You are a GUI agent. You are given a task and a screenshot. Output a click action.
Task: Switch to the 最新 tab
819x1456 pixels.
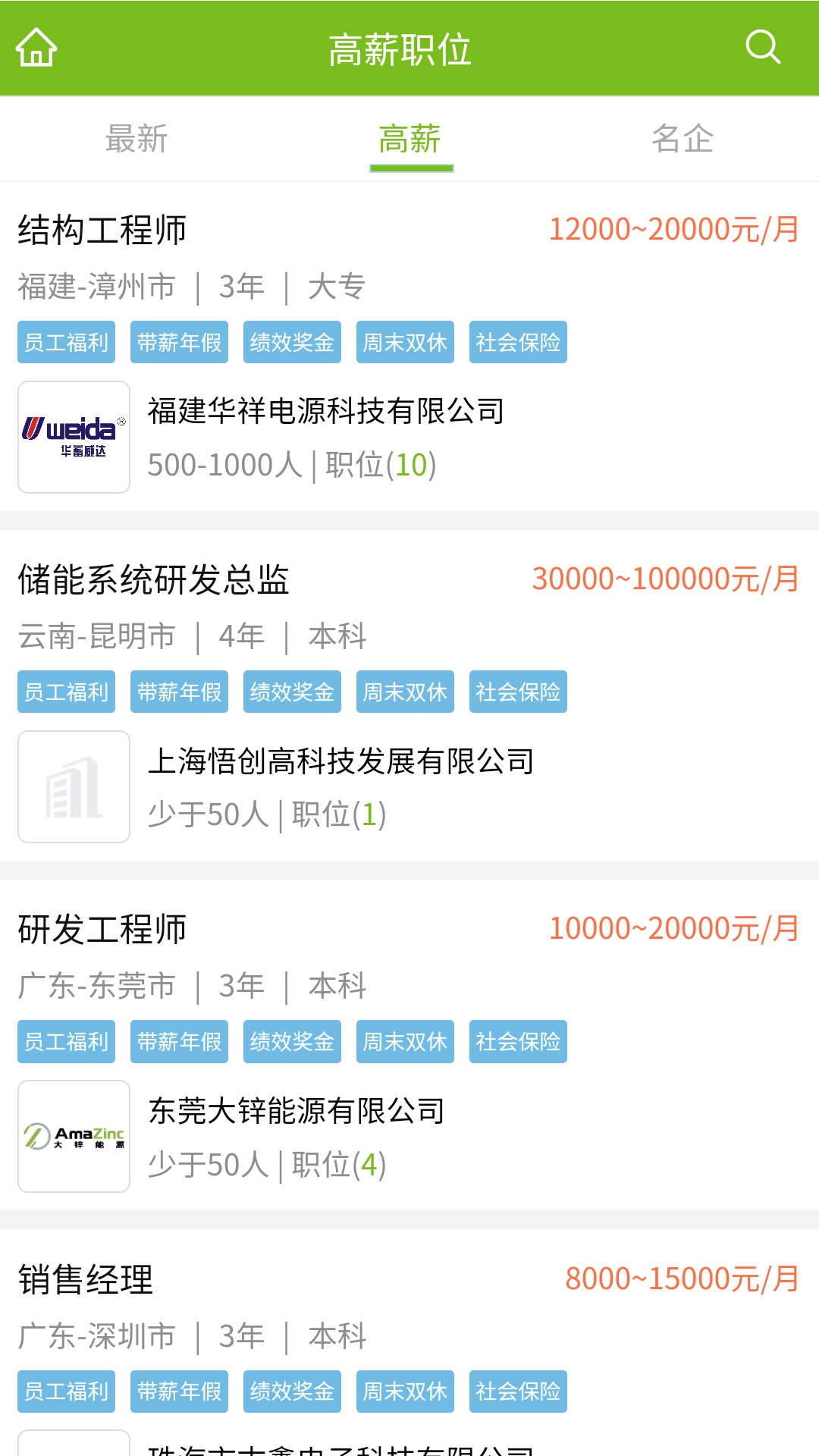(136, 138)
